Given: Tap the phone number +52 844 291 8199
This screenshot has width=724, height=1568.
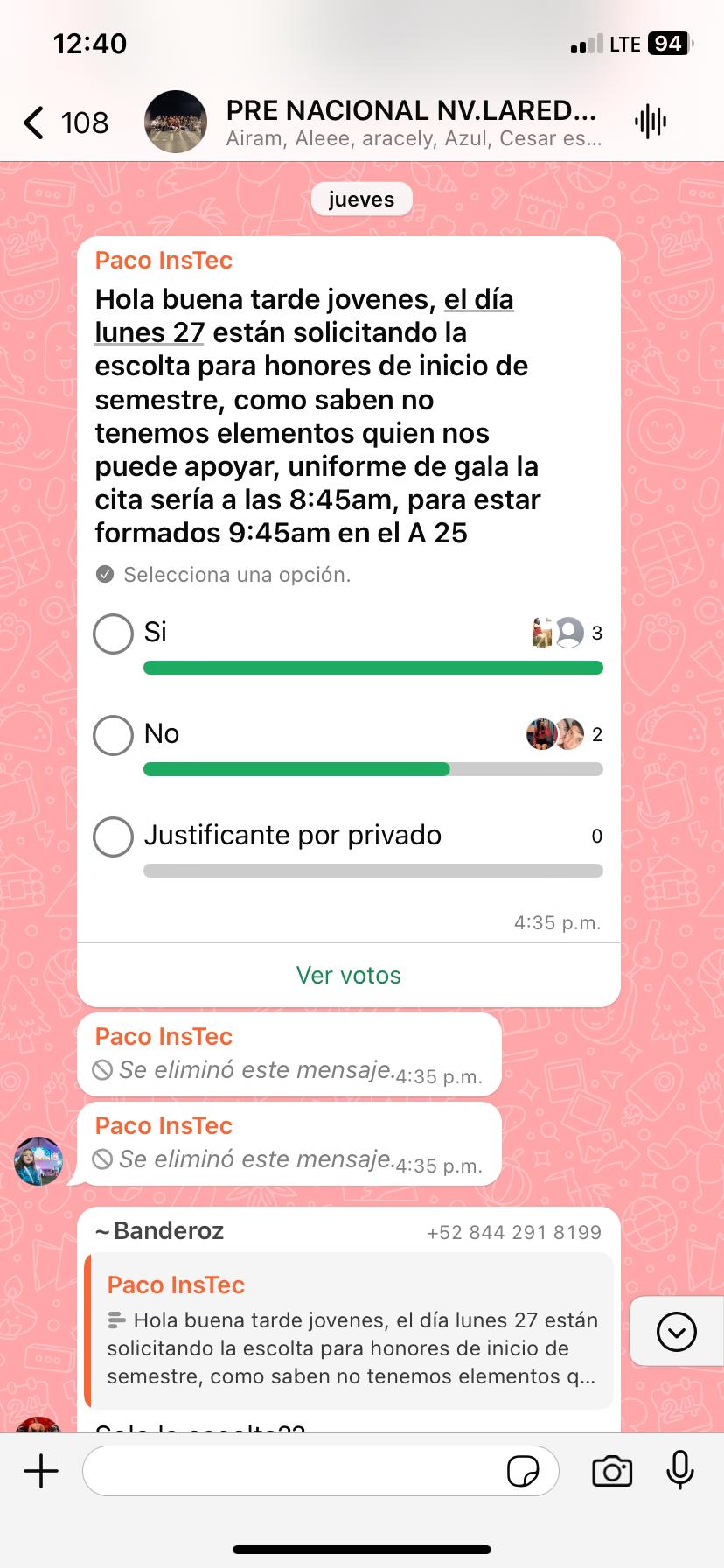Looking at the screenshot, I should click(x=513, y=1232).
